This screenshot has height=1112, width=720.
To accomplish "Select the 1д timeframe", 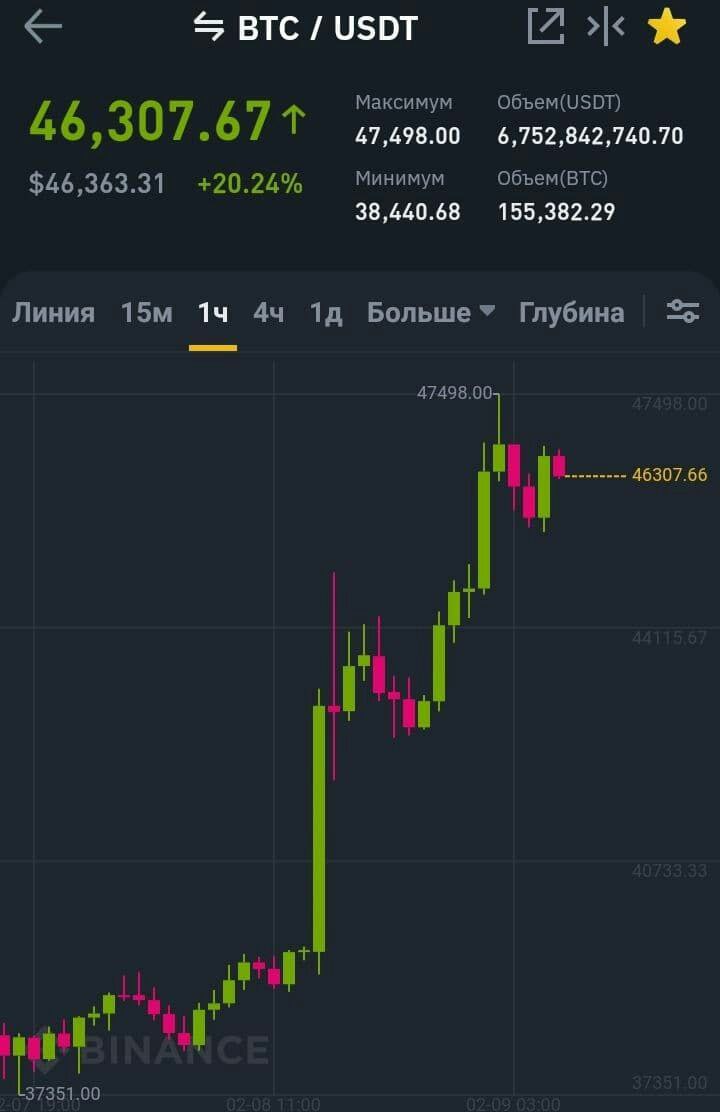I will point(326,313).
